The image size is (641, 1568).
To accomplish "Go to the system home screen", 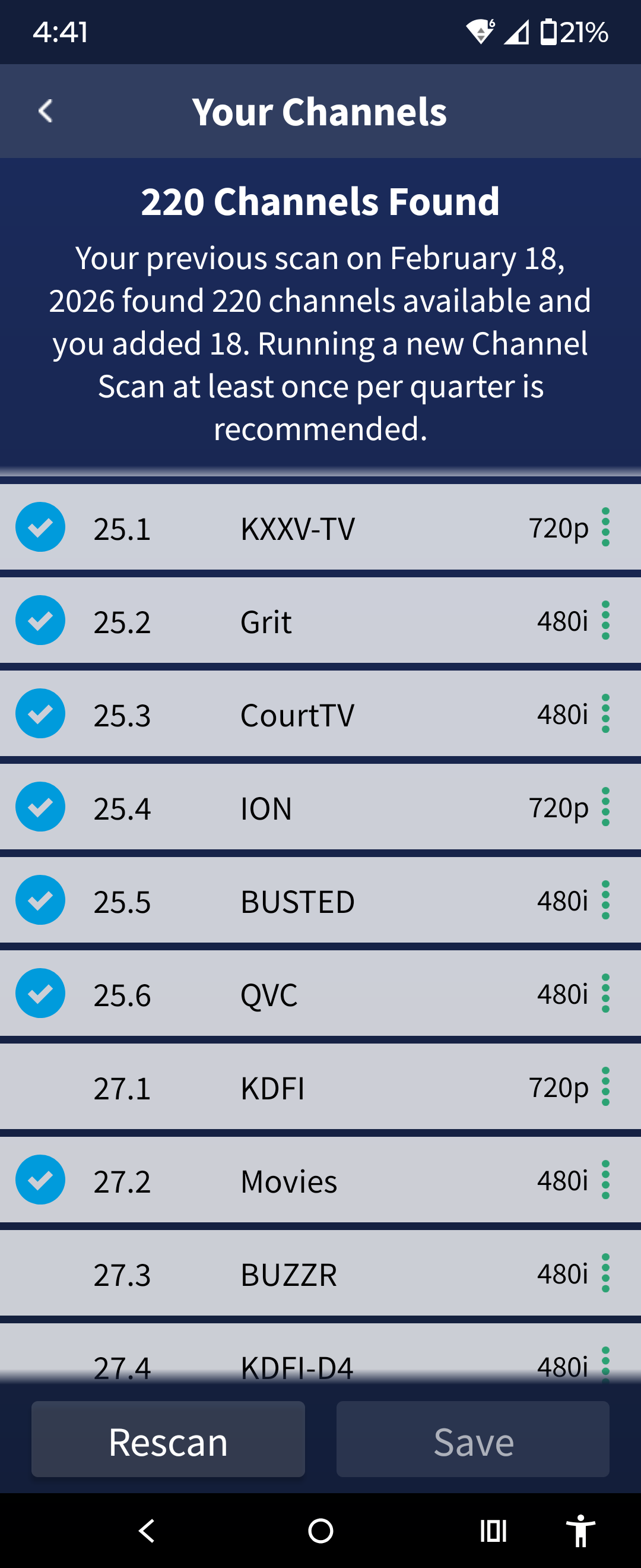I will point(320,1531).
